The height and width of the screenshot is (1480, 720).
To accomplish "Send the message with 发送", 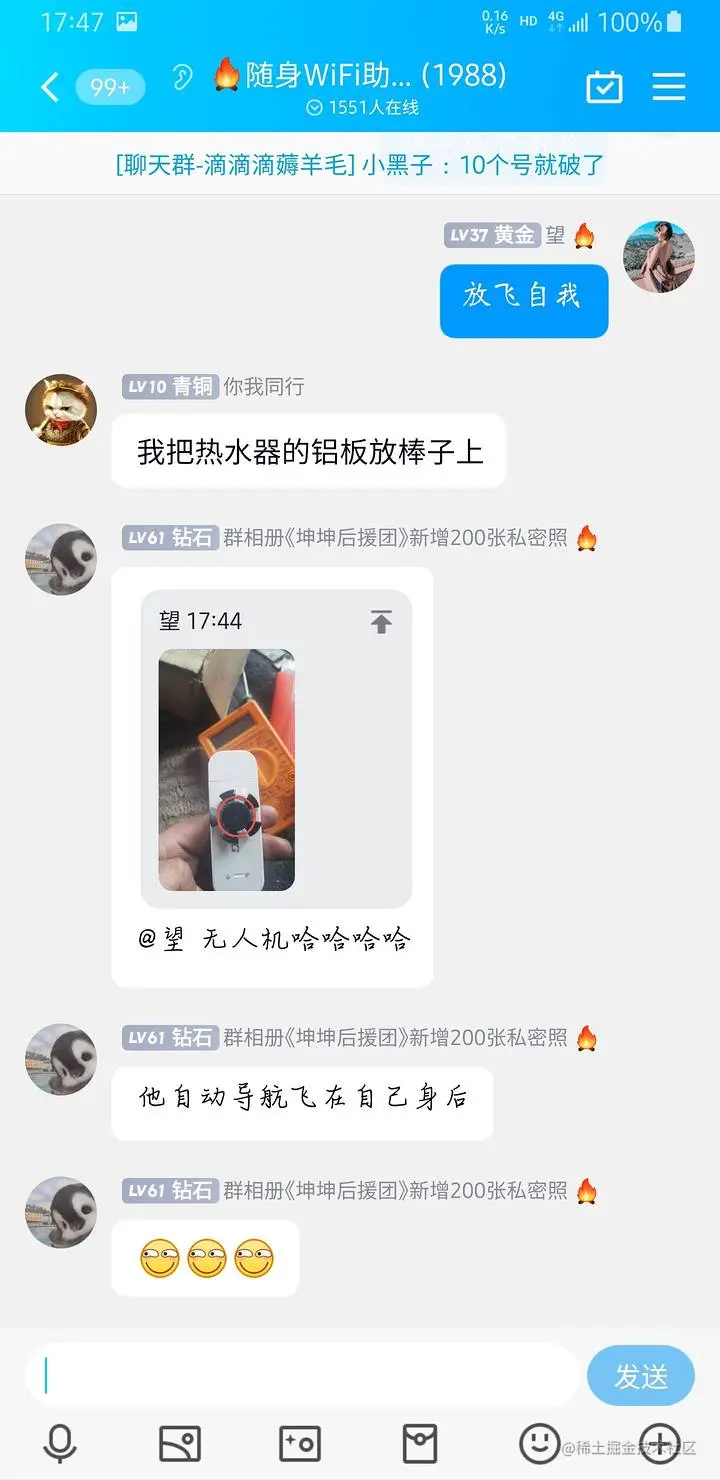I will (x=640, y=1376).
